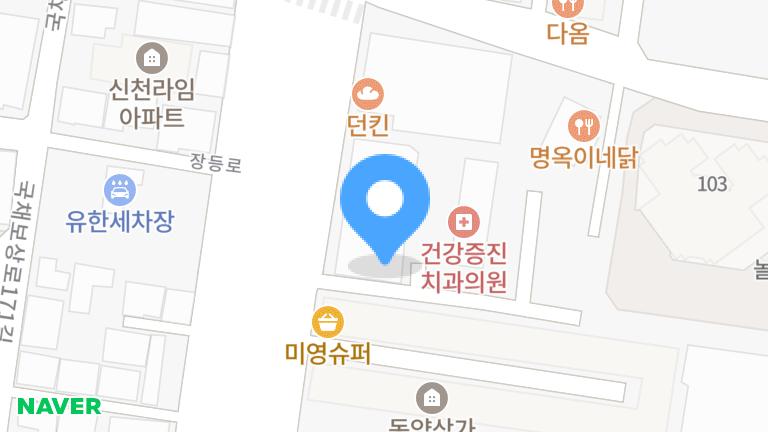Screen dimensions: 768x432
Task: Open the 던킨 place marker
Action: coord(367,95)
